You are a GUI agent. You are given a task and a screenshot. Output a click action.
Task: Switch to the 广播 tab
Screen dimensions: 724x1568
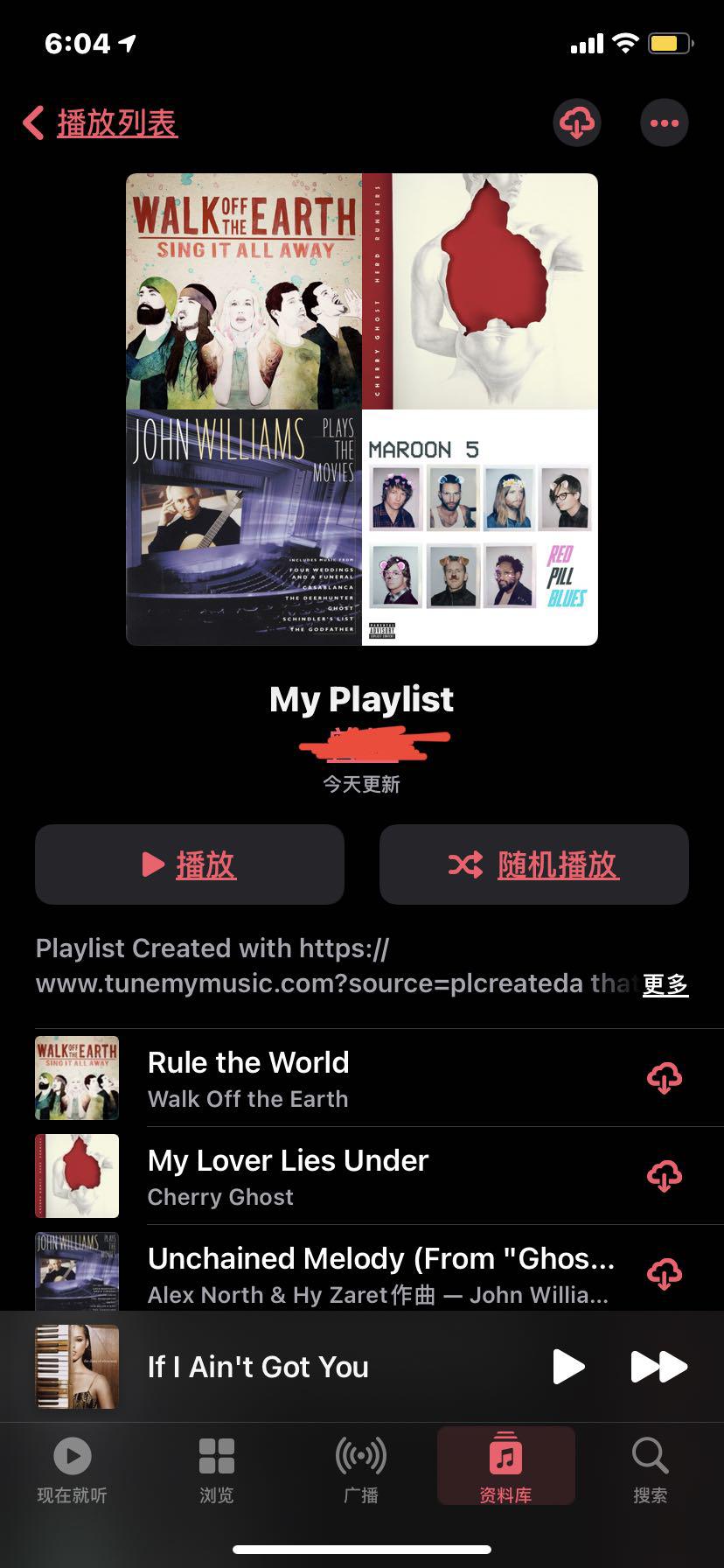pyautogui.click(x=360, y=1470)
